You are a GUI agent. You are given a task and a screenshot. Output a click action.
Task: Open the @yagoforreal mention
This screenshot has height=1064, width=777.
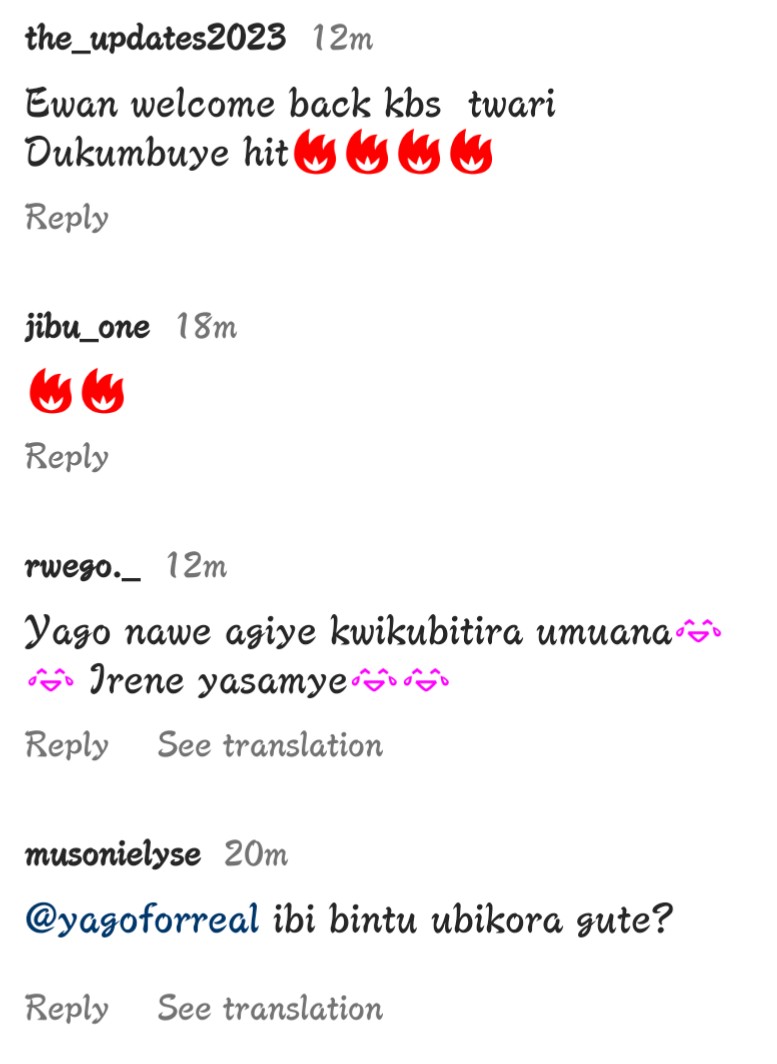[142, 920]
